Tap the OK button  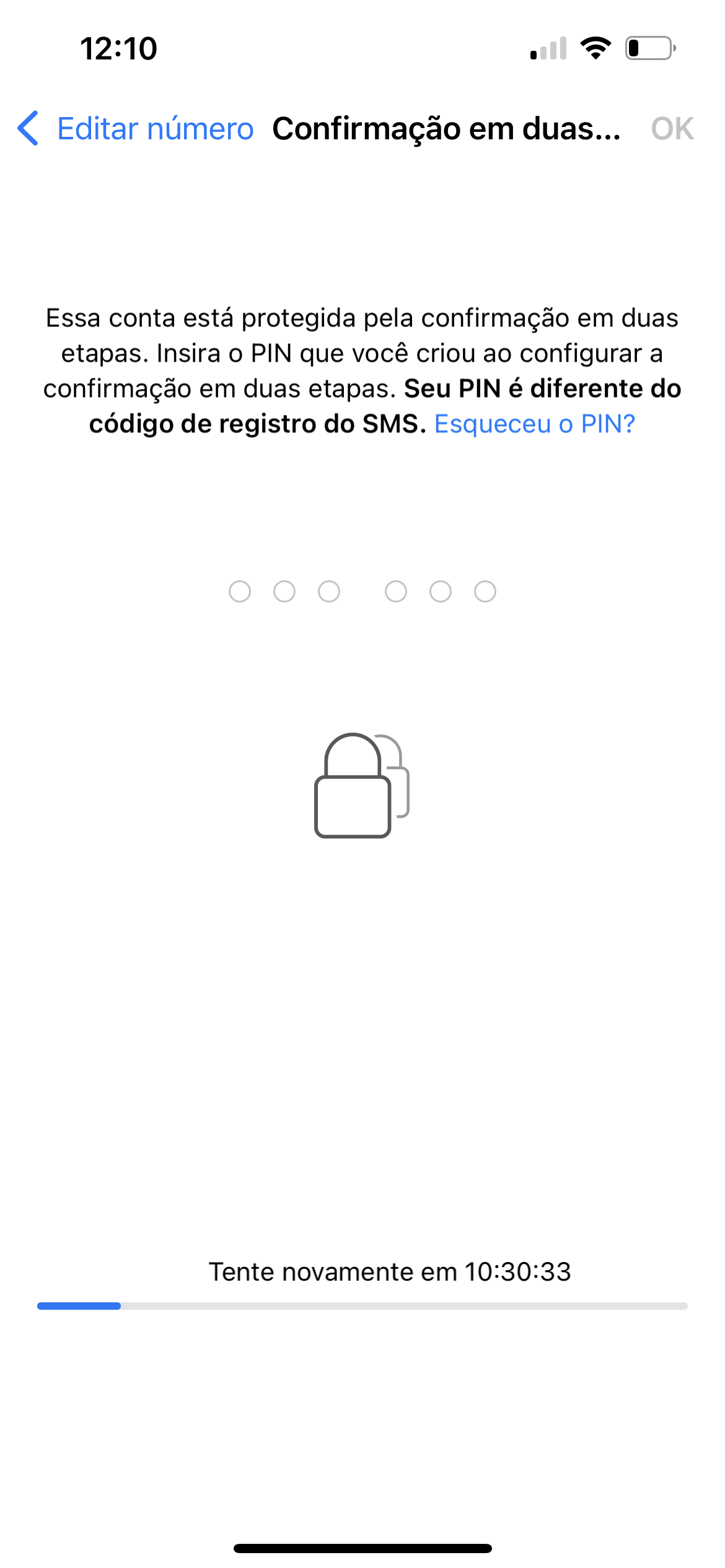pos(672,129)
